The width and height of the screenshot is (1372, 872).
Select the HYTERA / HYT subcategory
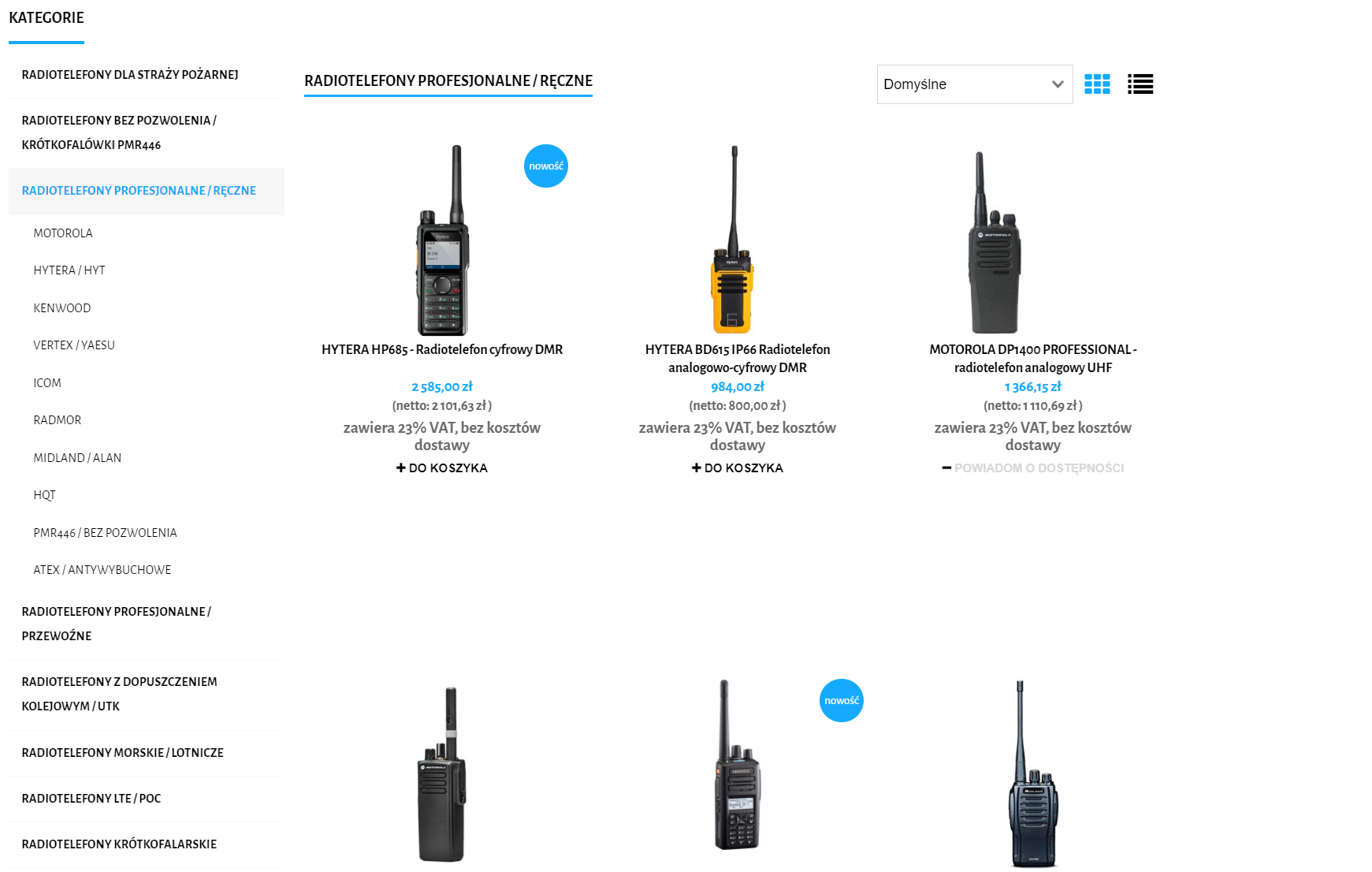(69, 270)
